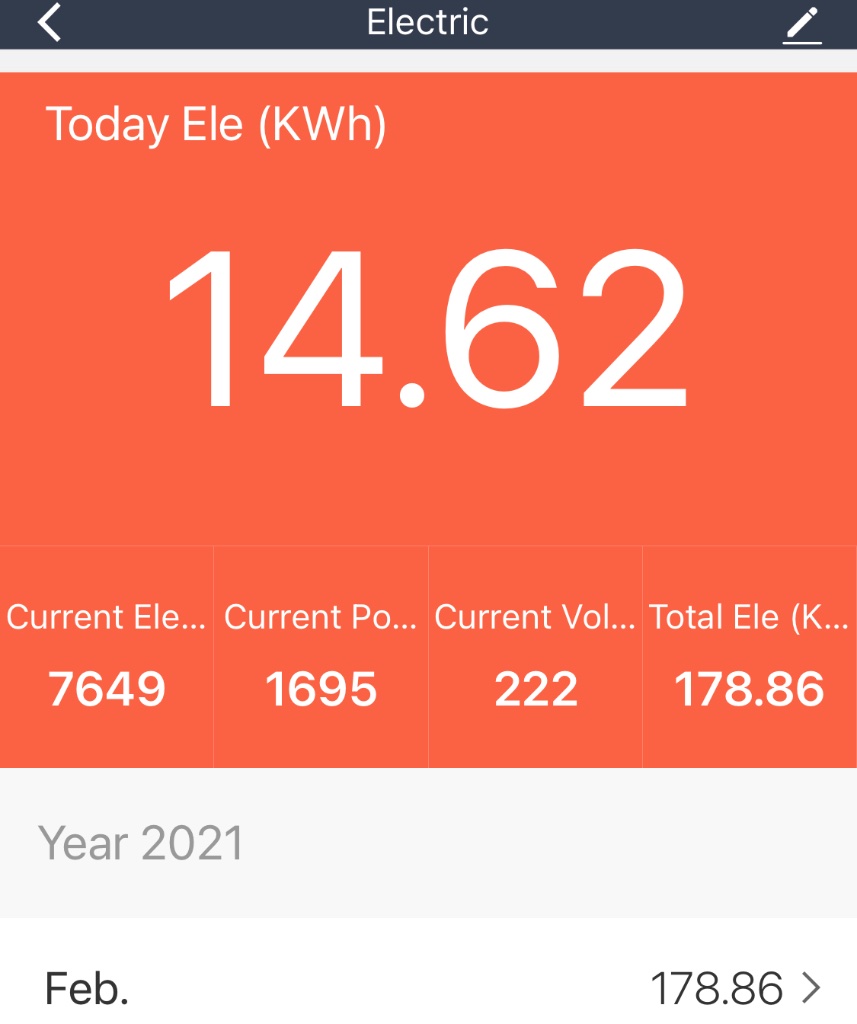Open the Feb. monthly usage row

pos(428,988)
